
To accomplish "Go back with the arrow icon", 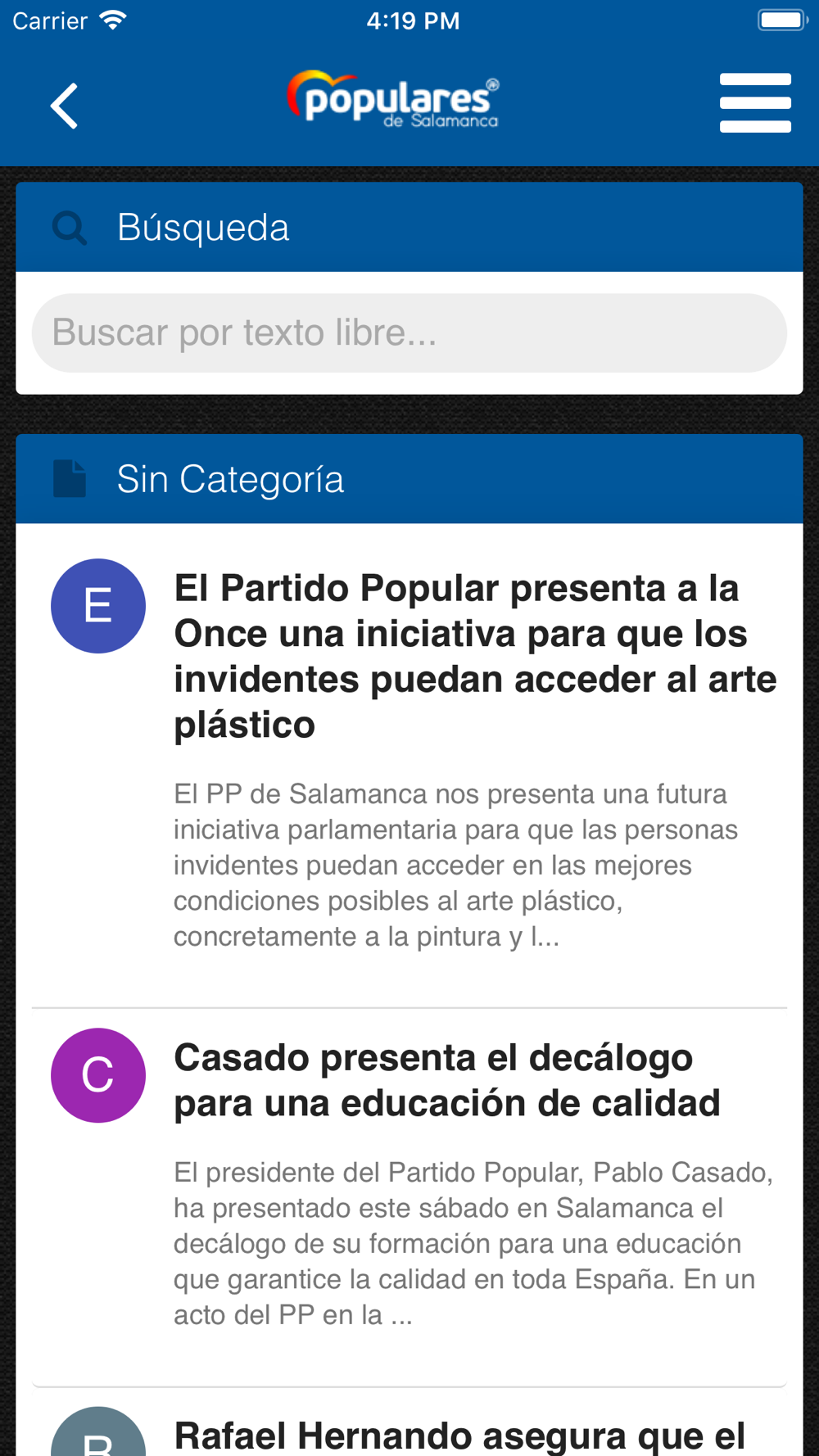I will (x=64, y=106).
